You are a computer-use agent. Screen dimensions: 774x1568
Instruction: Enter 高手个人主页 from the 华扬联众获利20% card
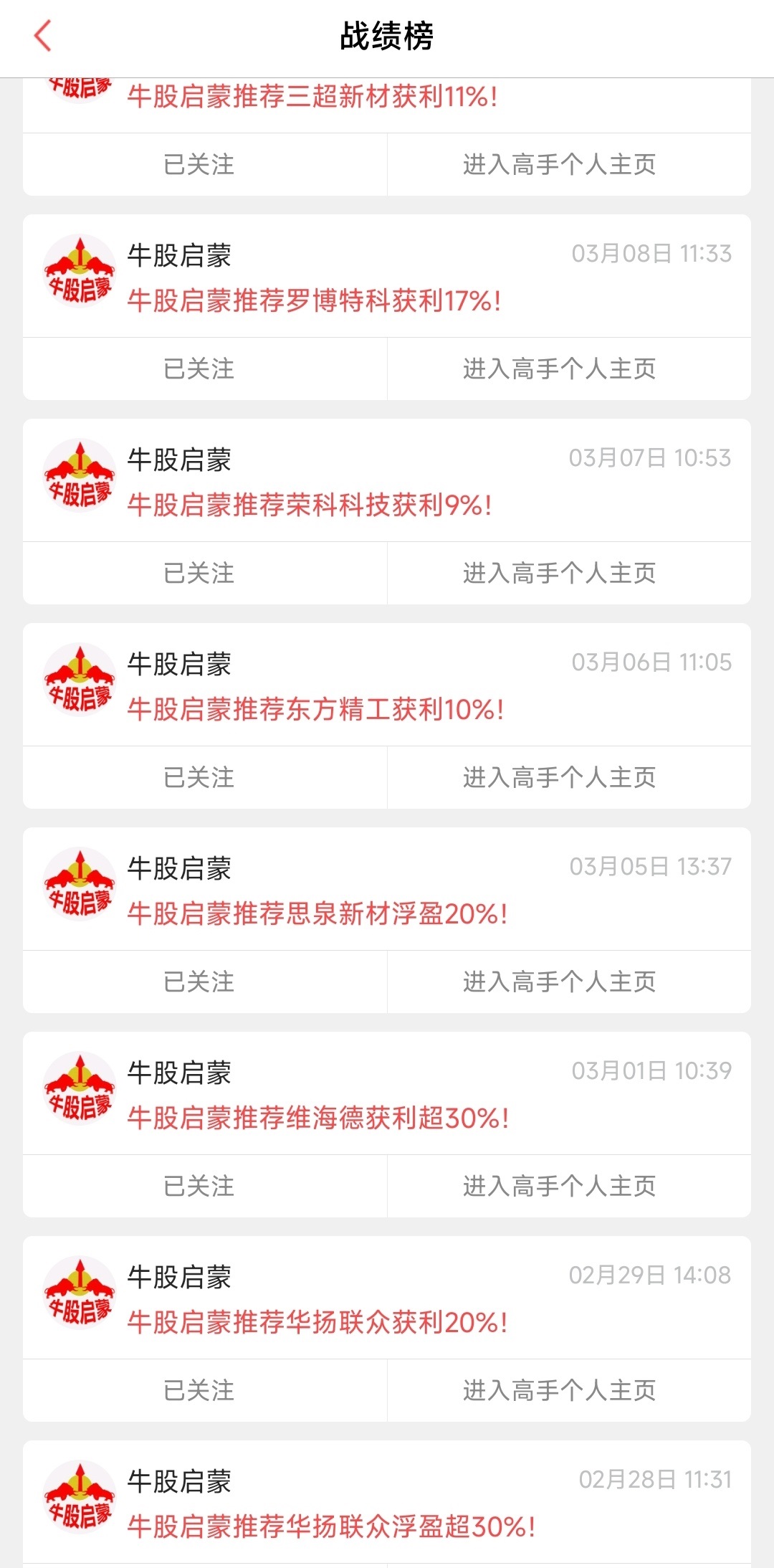559,1390
